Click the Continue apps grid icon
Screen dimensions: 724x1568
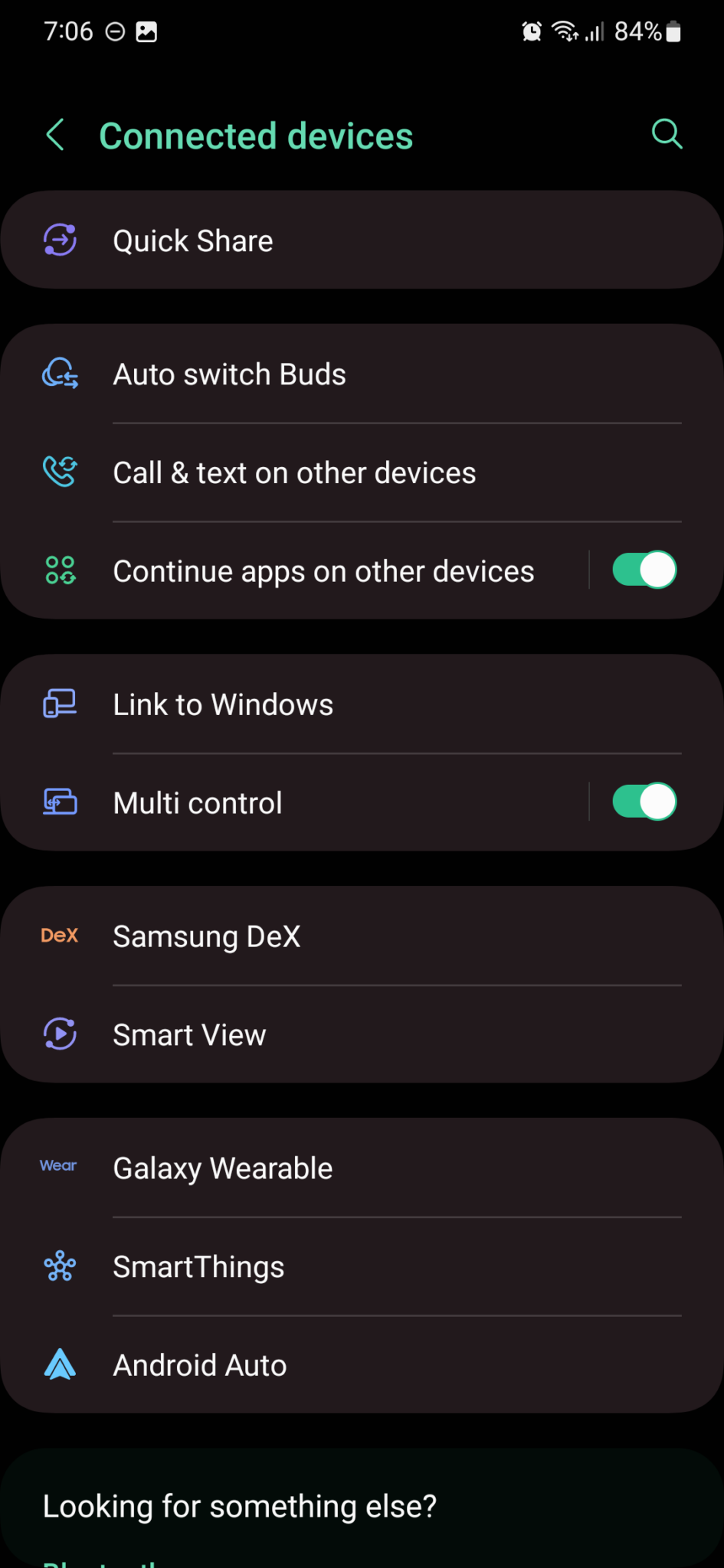59,570
